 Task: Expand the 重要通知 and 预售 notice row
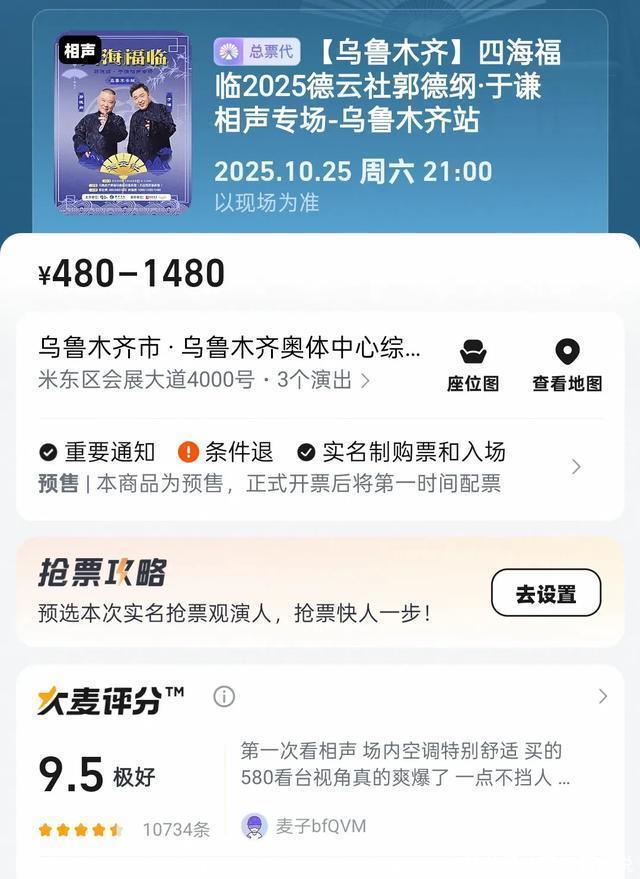click(575, 467)
